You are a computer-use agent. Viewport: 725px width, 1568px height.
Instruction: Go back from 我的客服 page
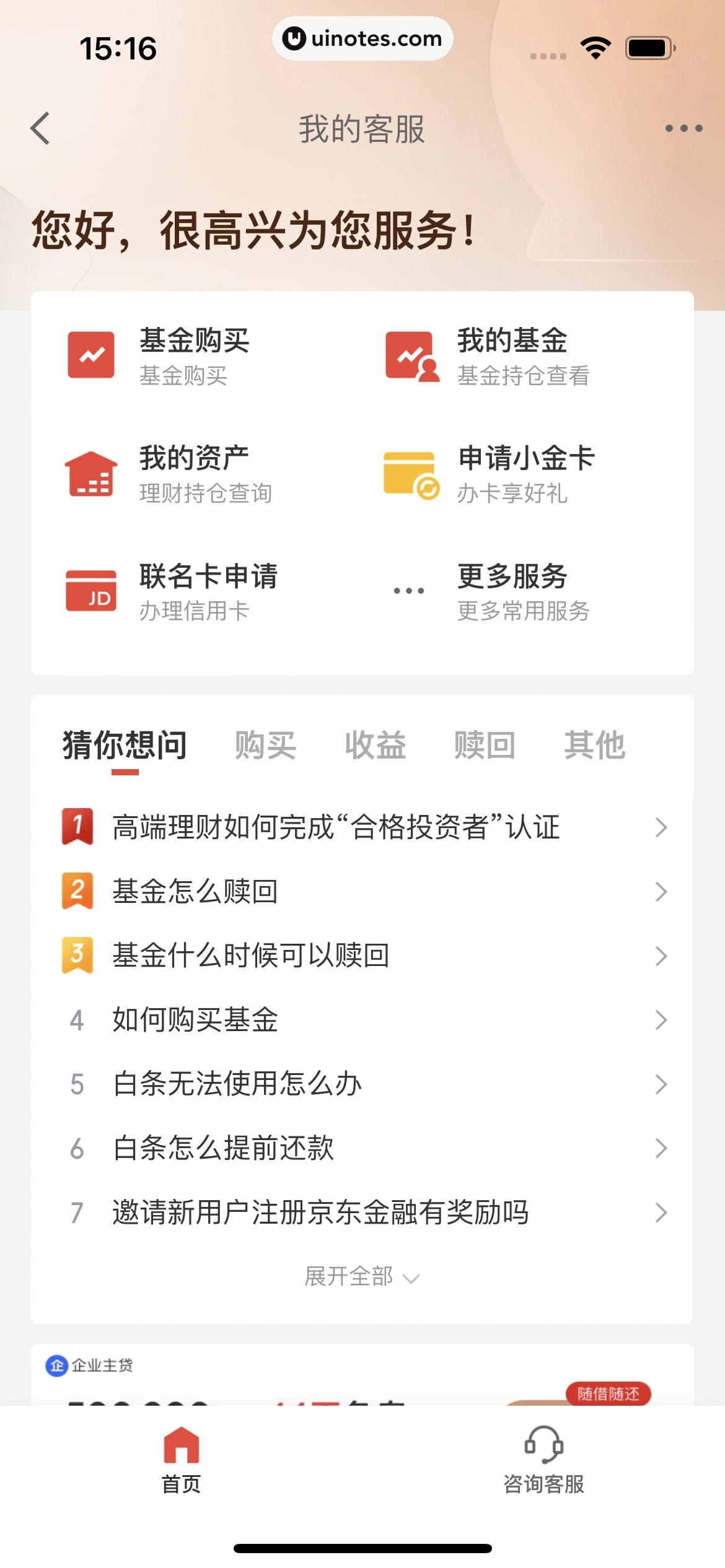41,128
